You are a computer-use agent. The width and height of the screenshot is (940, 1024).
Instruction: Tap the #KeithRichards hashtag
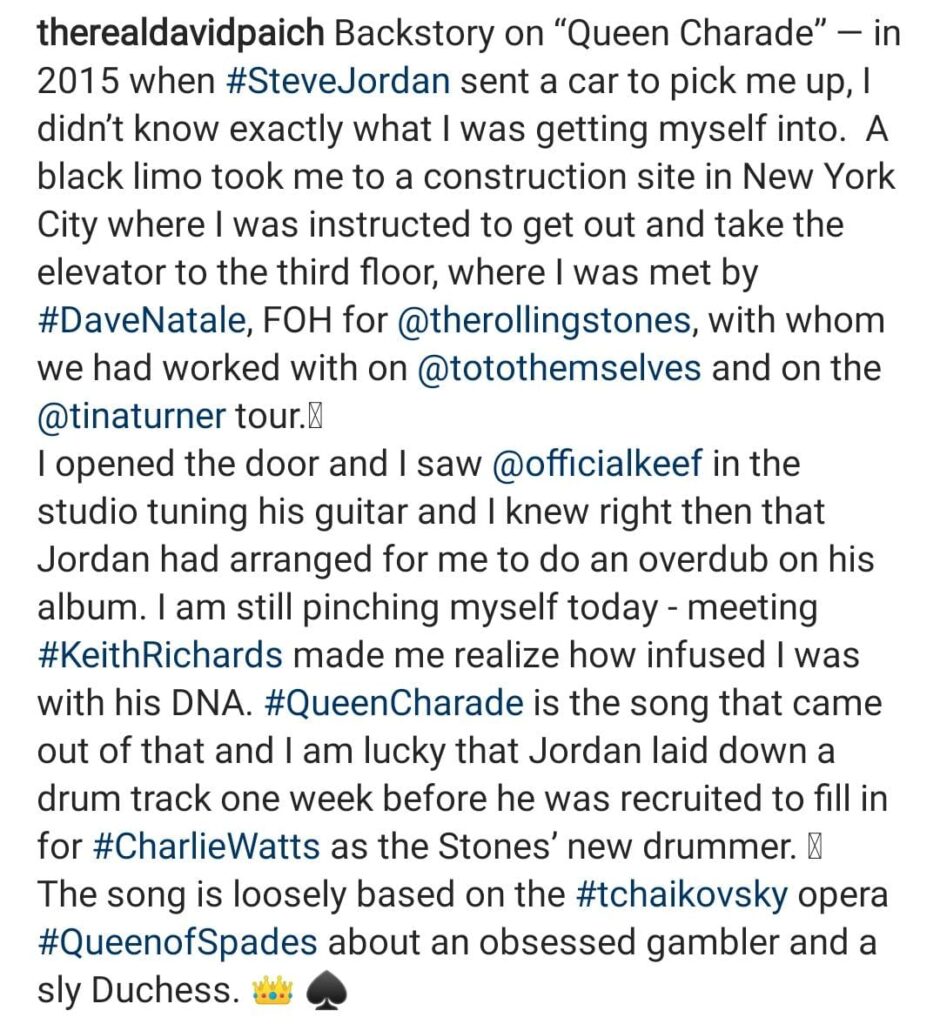[160, 657]
